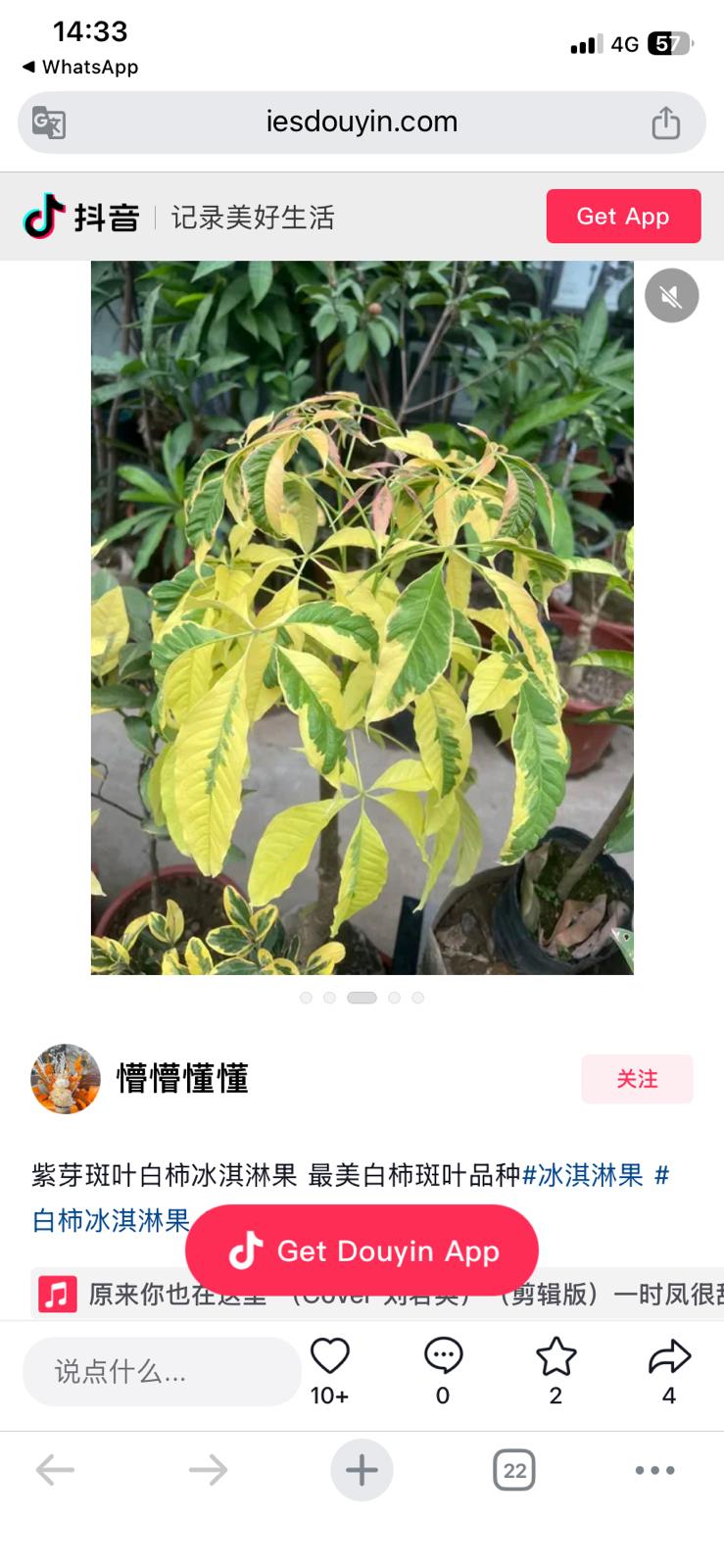Follow the creator with 关注 button

[637, 1079]
